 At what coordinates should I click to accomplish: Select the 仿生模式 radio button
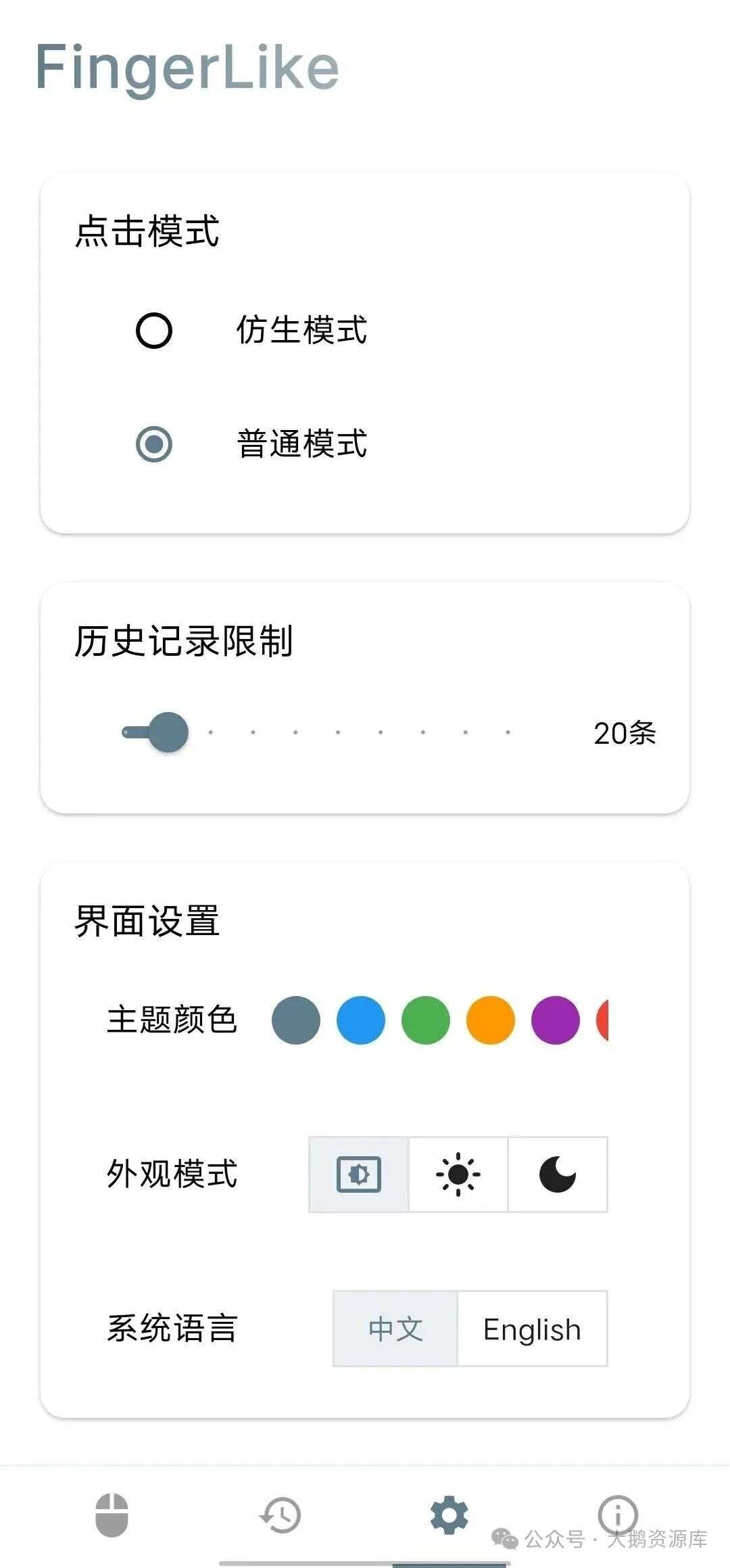tap(154, 331)
